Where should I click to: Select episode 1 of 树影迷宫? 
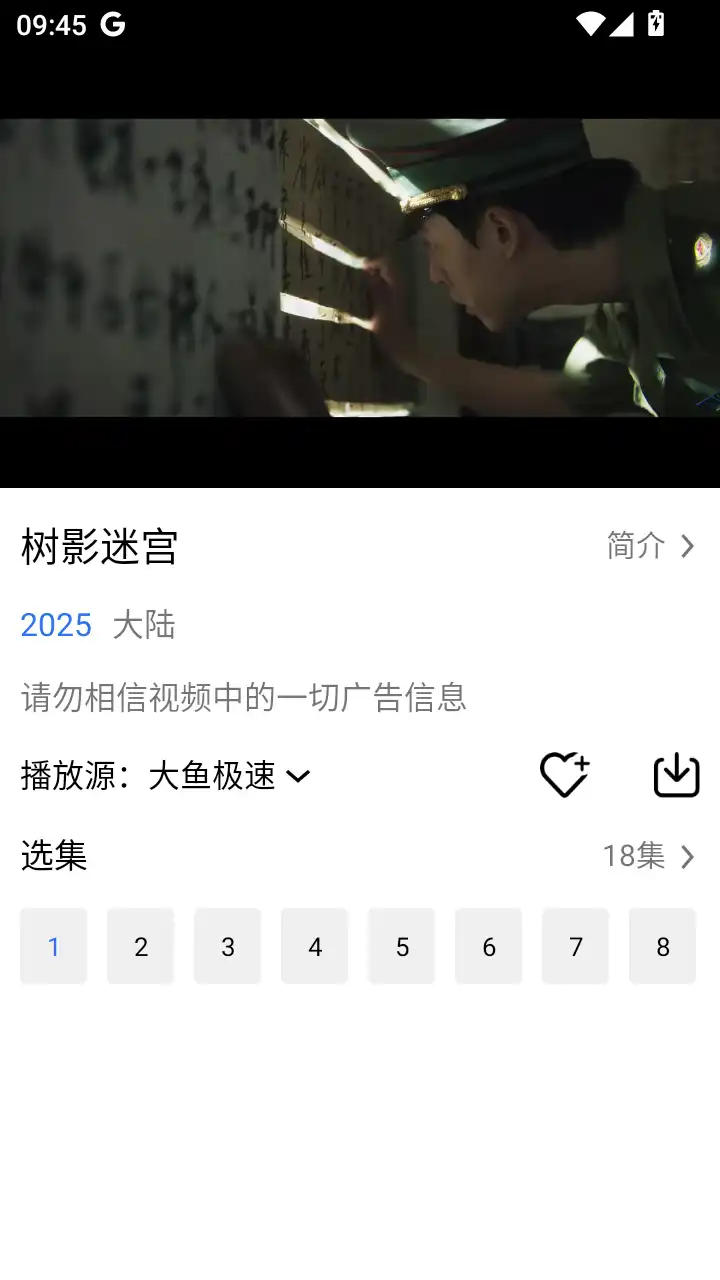click(x=53, y=946)
